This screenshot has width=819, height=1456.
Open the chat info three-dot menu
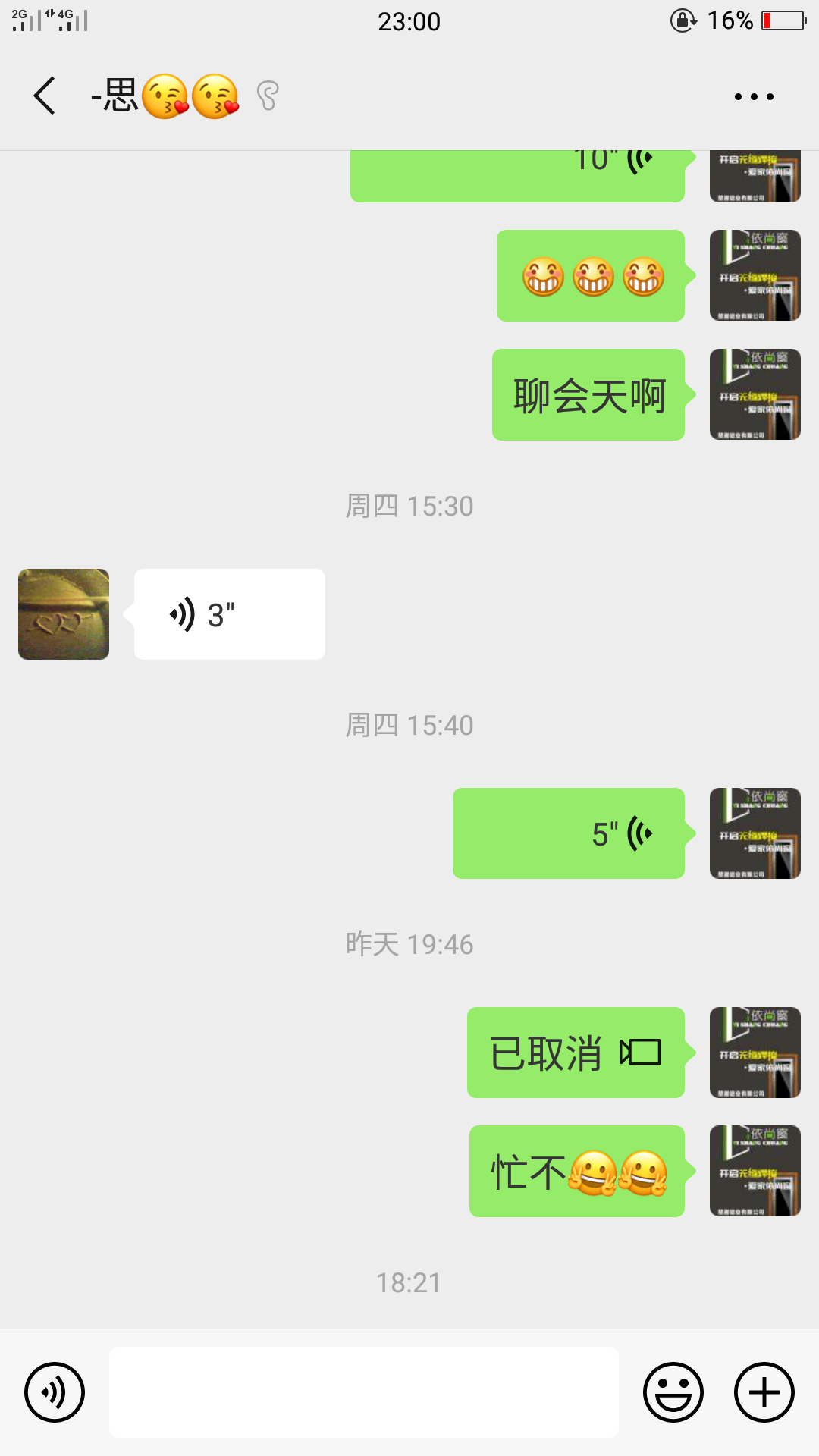(754, 96)
